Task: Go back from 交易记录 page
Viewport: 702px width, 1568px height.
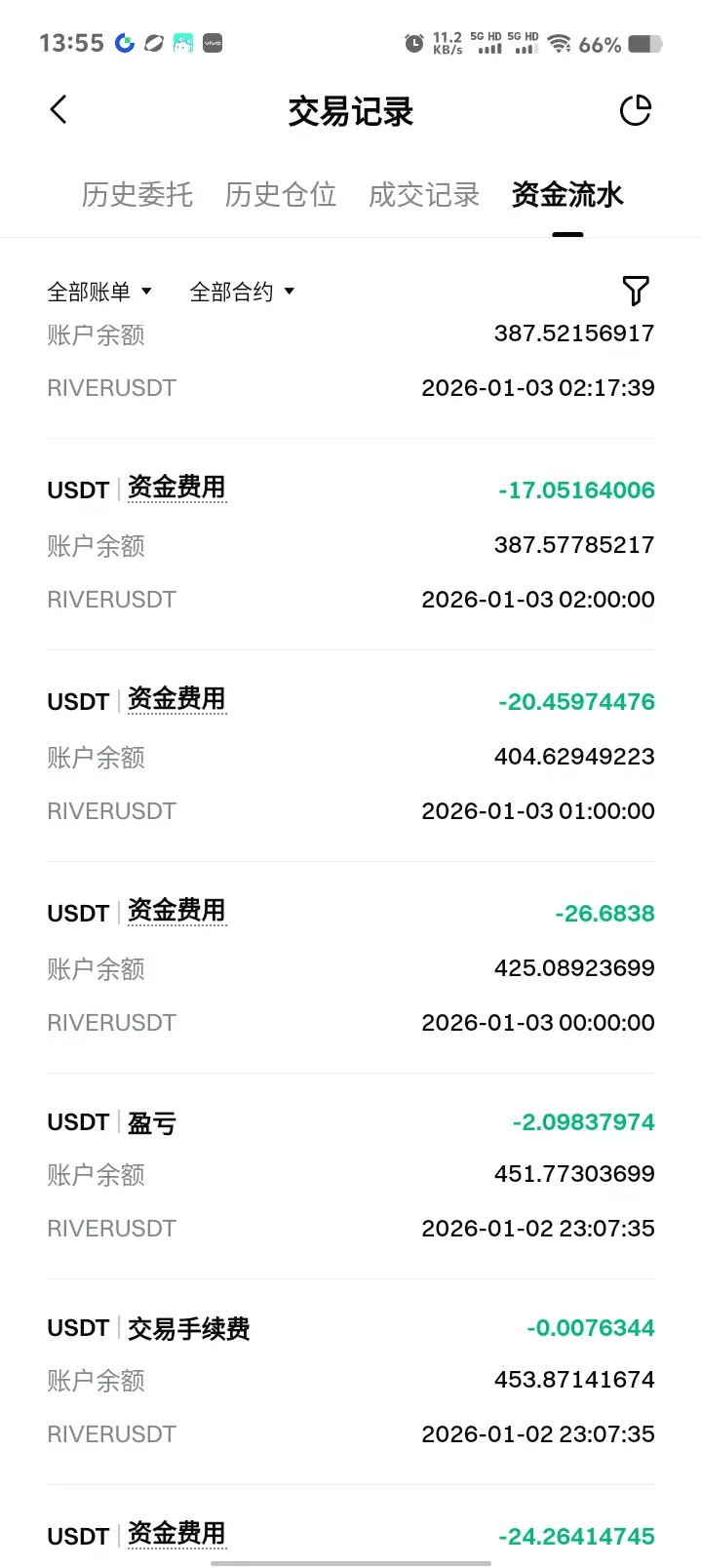Action: [x=59, y=110]
